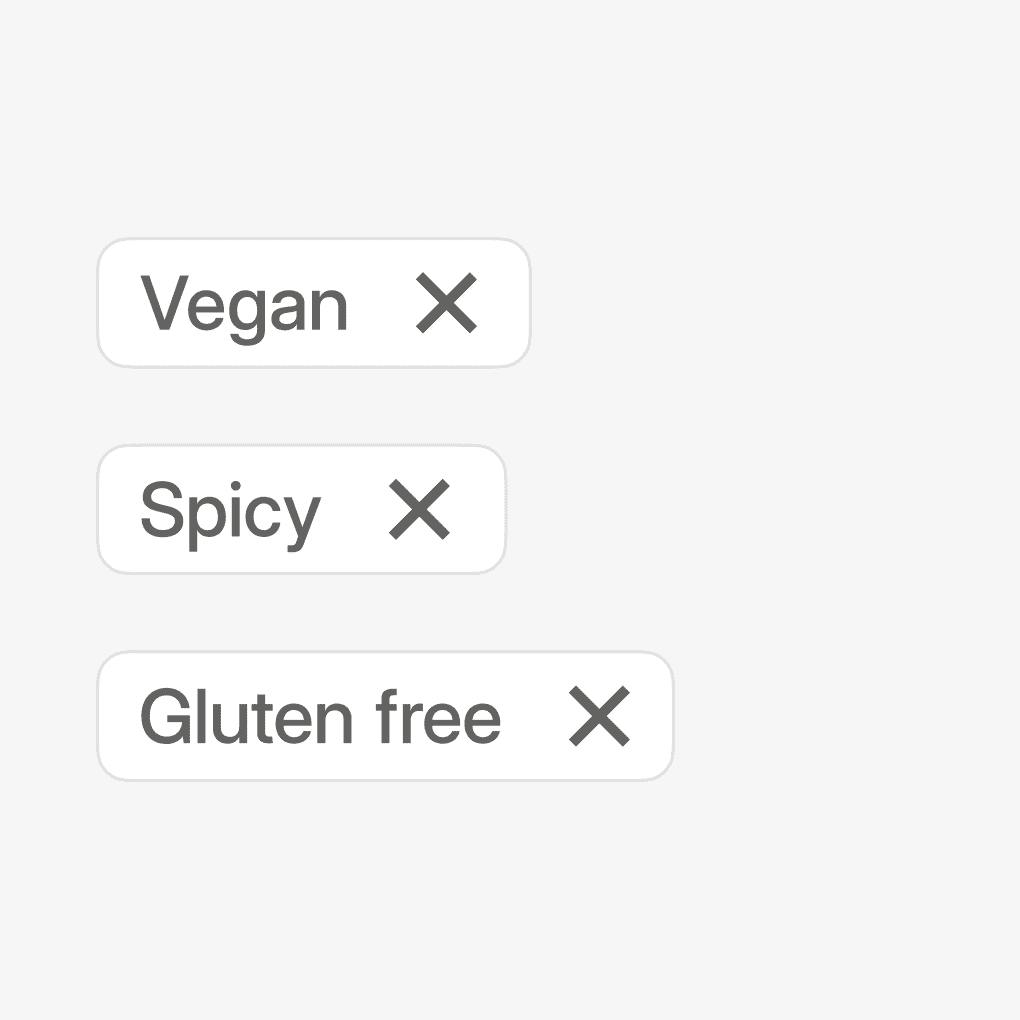This screenshot has height=1020, width=1020.
Task: Dismiss the Spicy filter chip
Action: click(420, 509)
